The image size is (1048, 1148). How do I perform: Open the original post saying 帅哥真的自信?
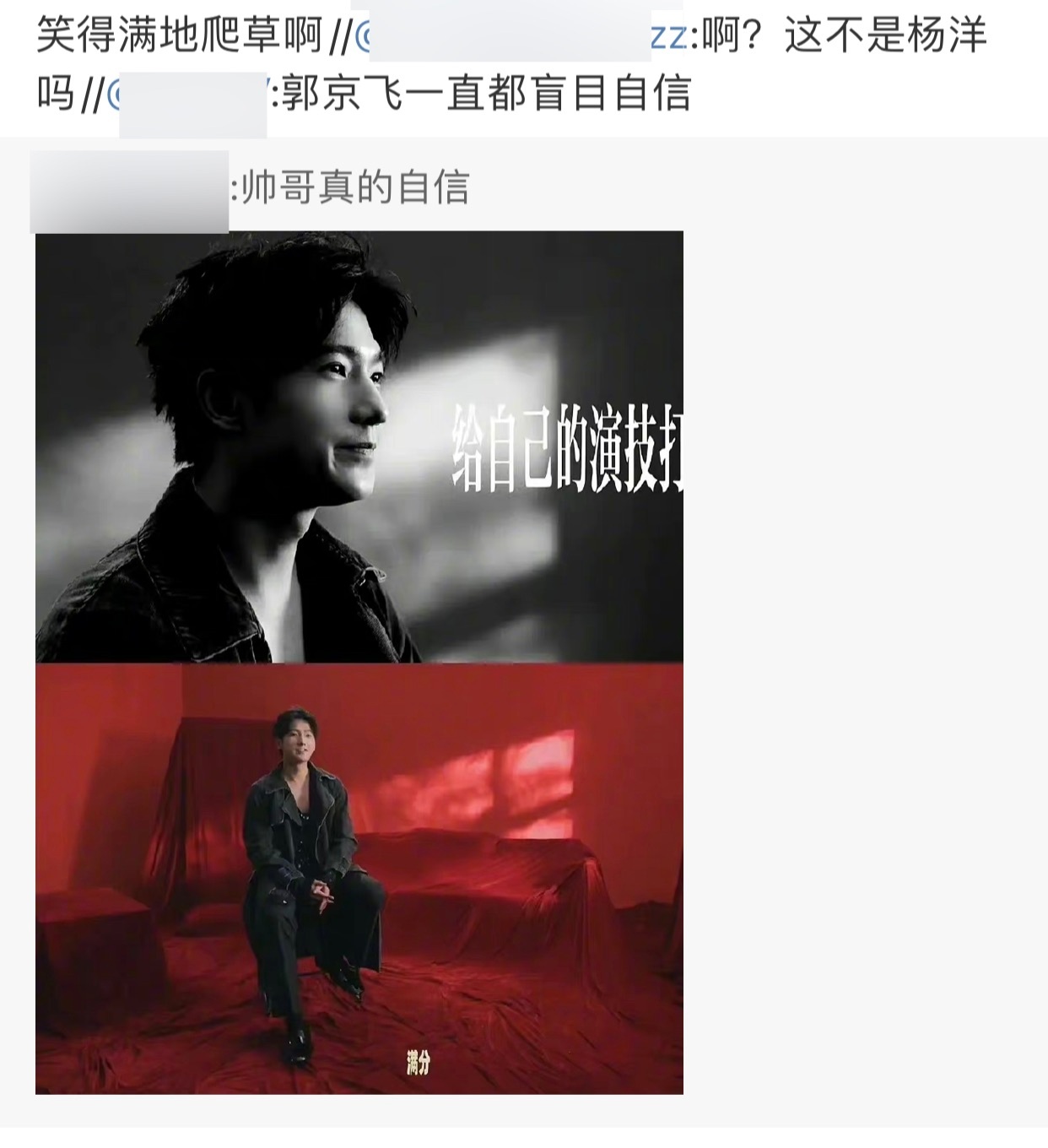tap(354, 187)
